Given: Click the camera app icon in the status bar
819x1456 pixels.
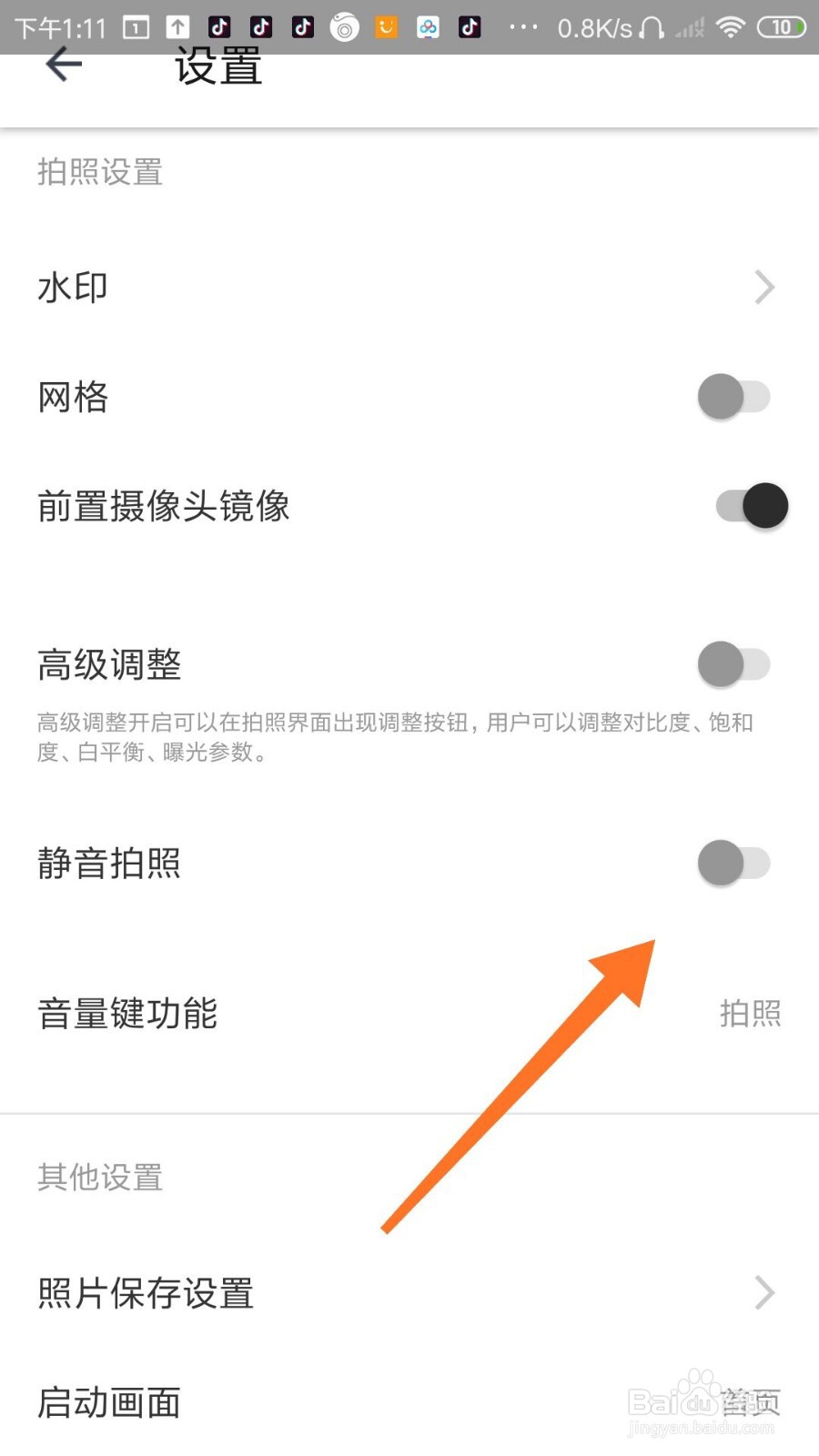Looking at the screenshot, I should (344, 26).
